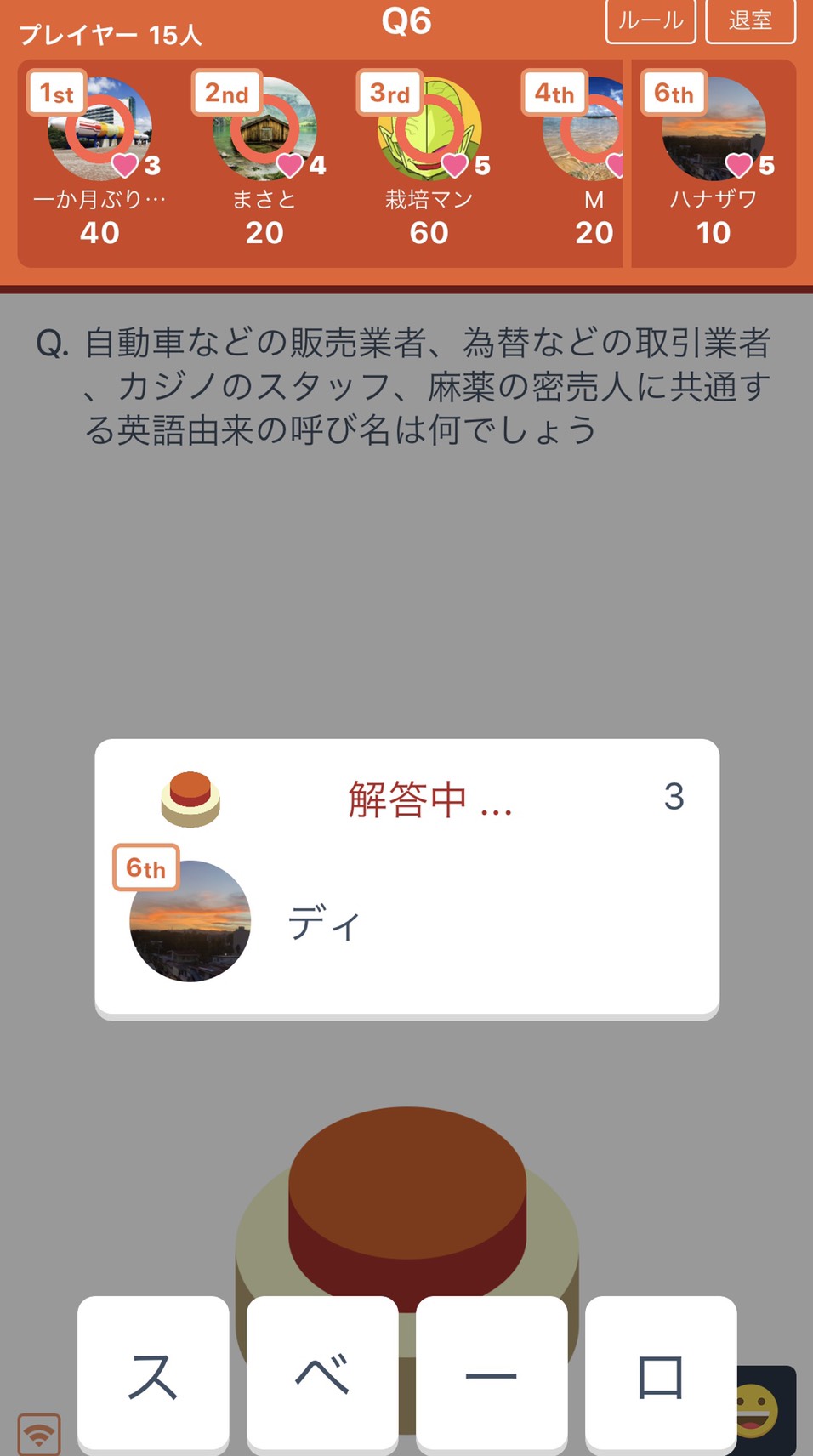View 1st place player 一か月ぶり avatar
This screenshot has height=1456, width=813.
[x=100, y=128]
